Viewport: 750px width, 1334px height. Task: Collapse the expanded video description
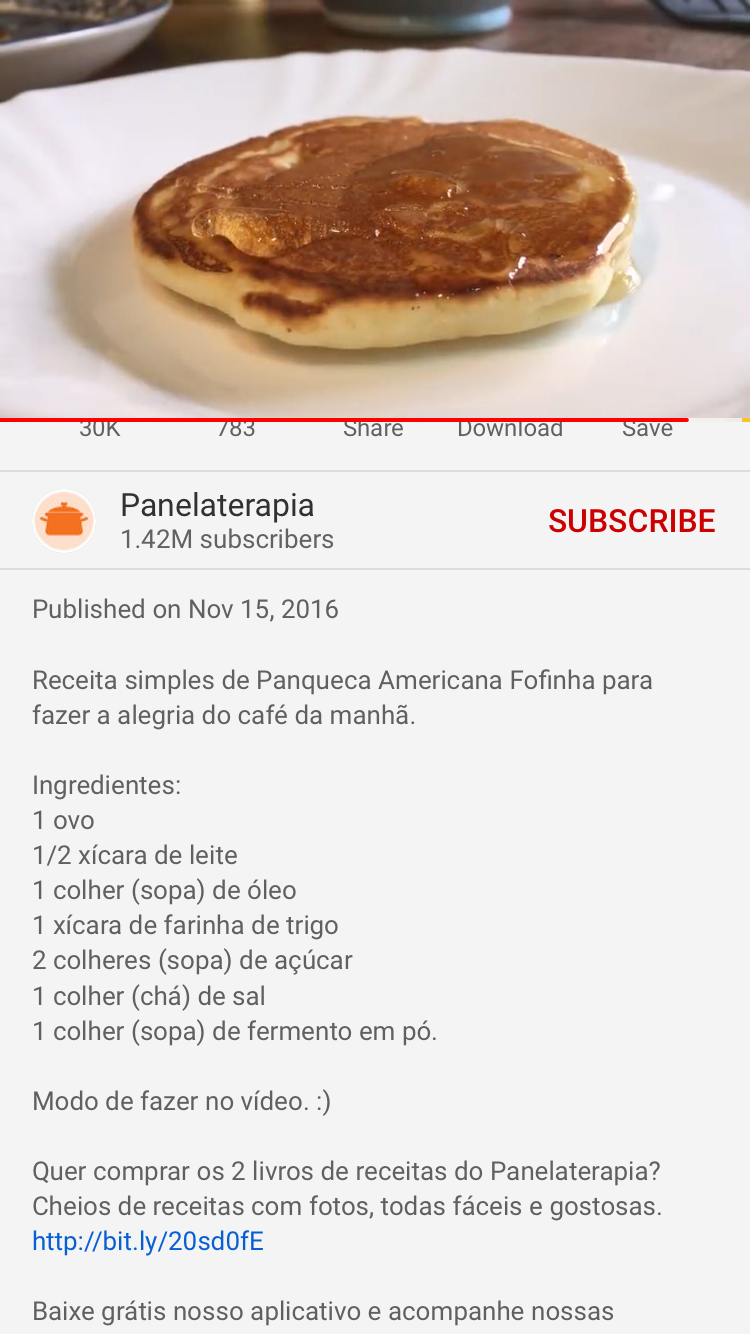375,608
